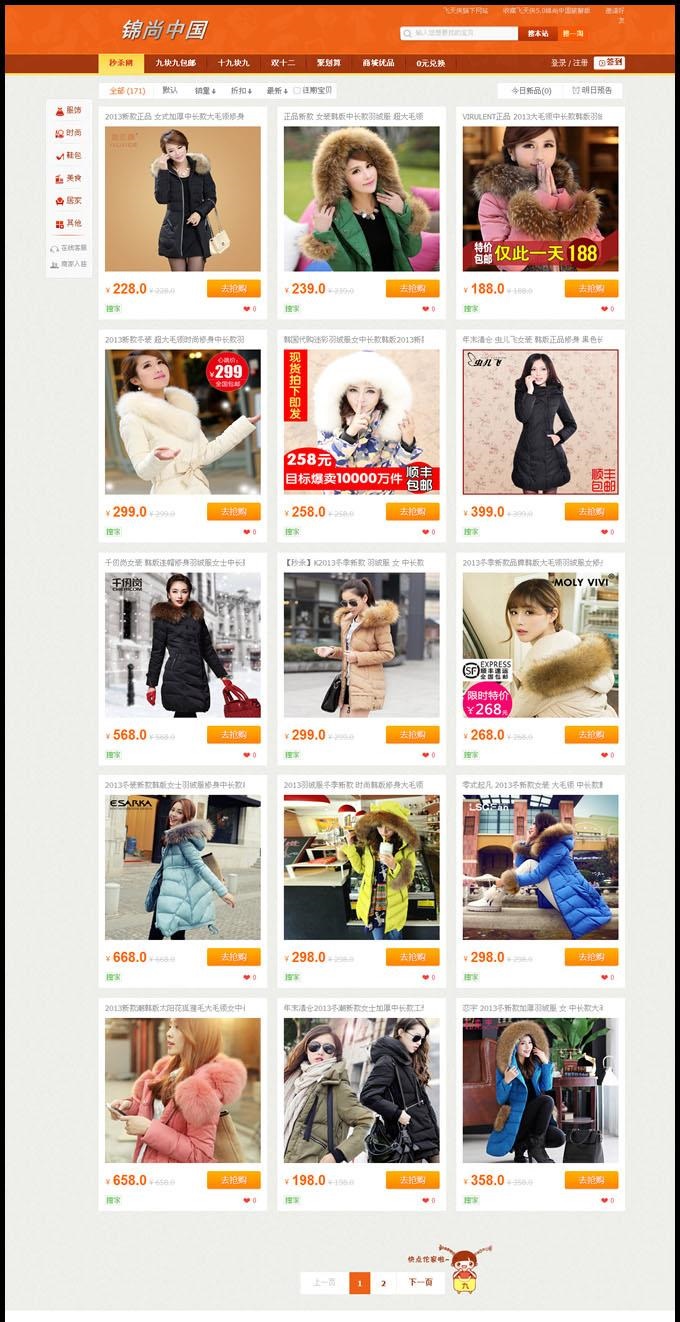
Task: Open the ¥568.0 black coat product card
Action: [182, 645]
